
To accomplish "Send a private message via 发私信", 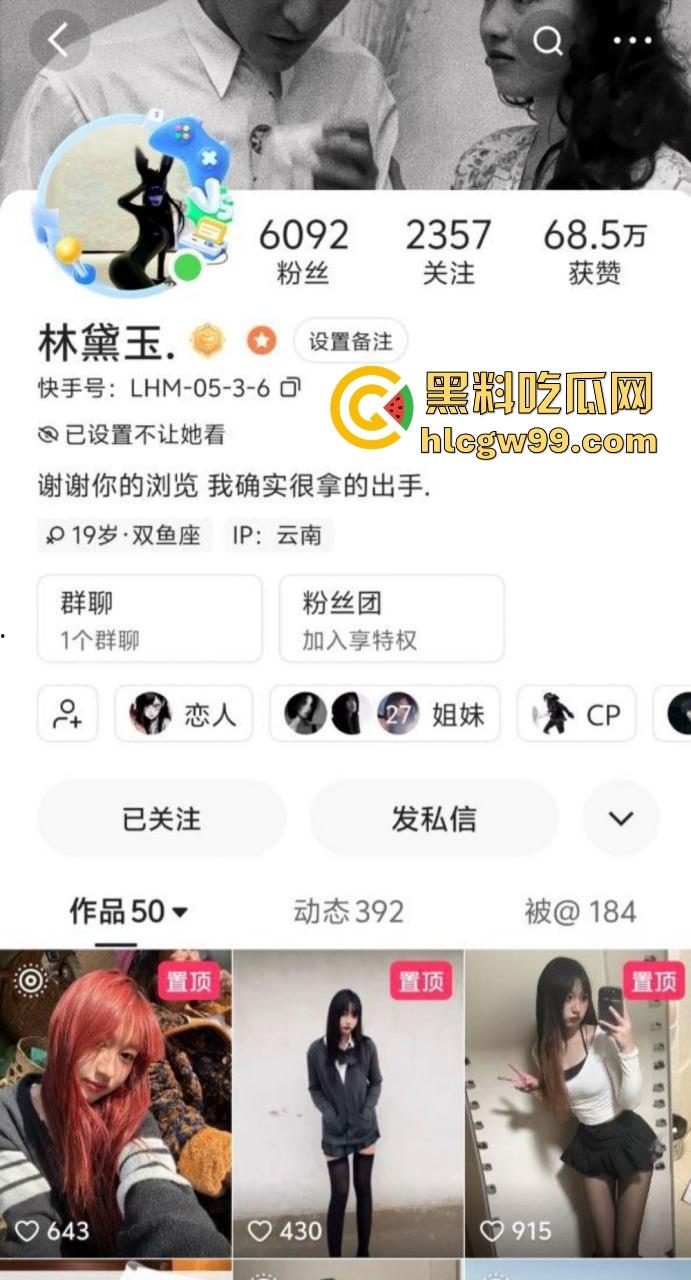I will coord(433,819).
